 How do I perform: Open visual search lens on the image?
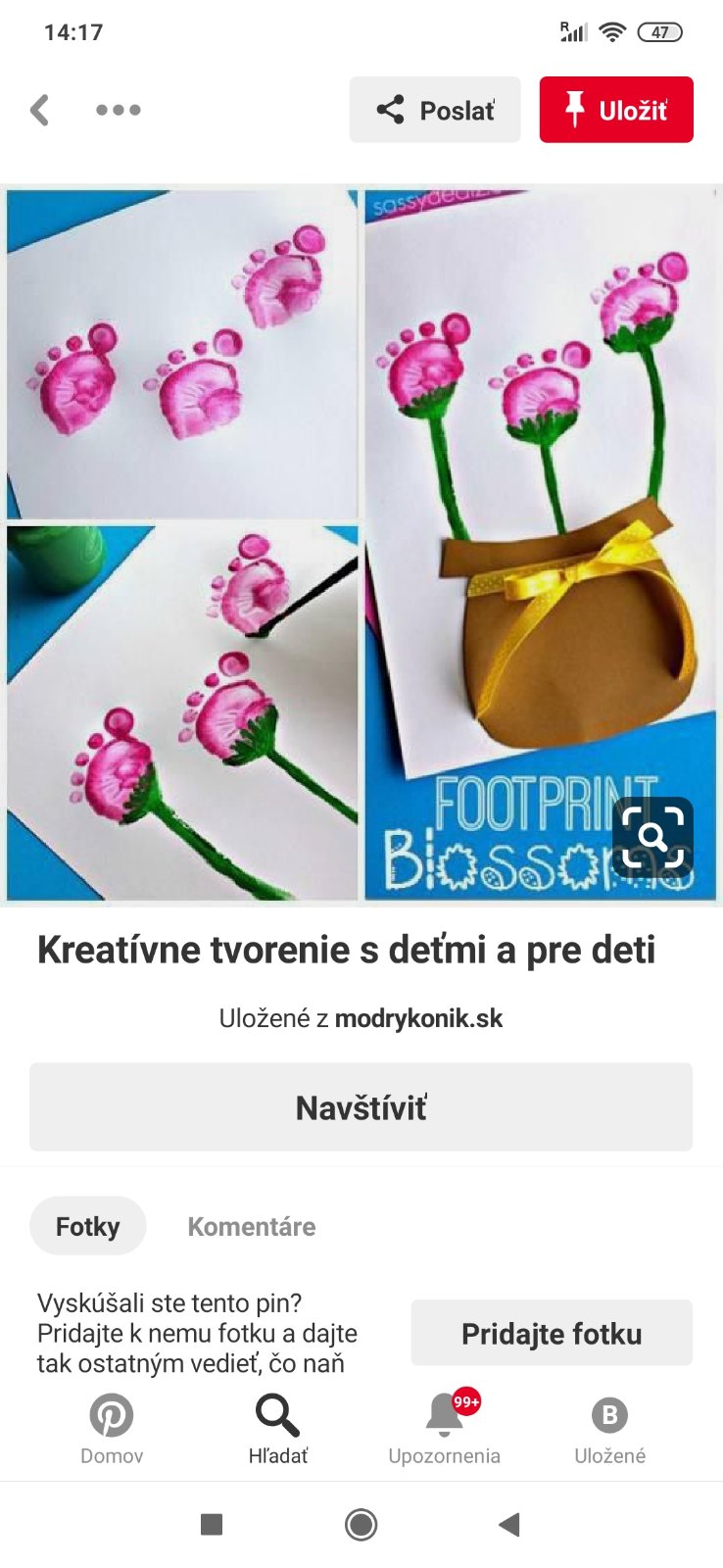652,836
